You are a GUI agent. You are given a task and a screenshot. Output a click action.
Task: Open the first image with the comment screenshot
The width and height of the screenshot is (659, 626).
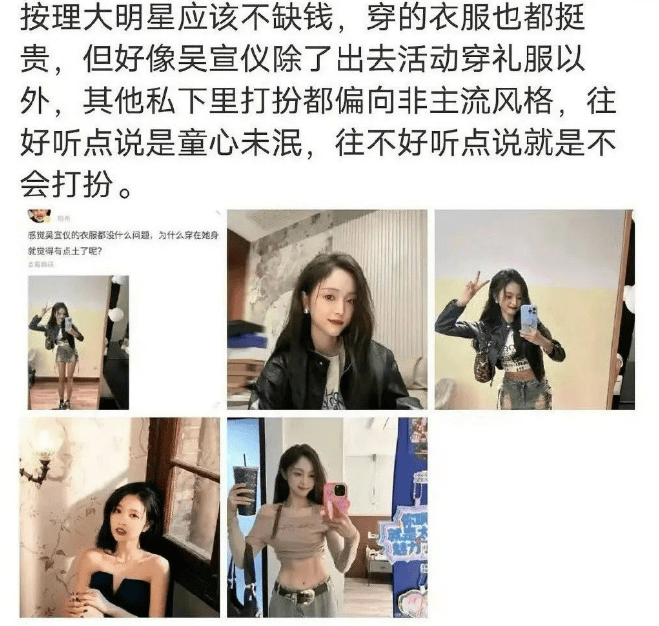coord(120,308)
